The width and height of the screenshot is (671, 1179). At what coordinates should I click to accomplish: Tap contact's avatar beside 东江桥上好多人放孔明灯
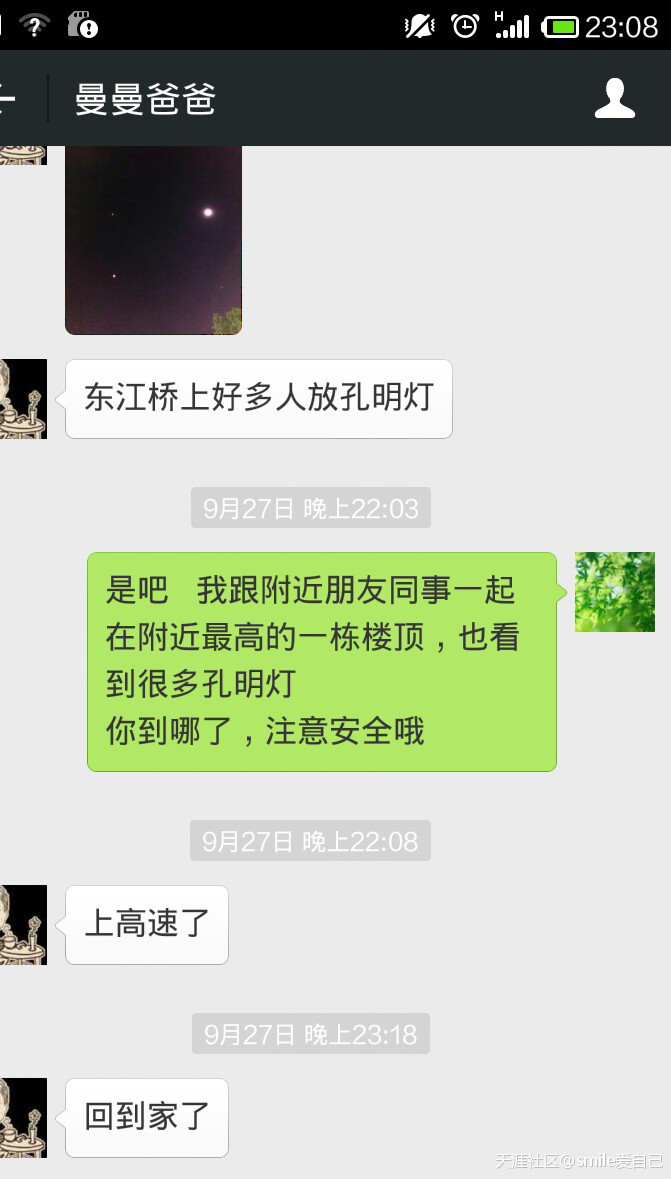22,399
